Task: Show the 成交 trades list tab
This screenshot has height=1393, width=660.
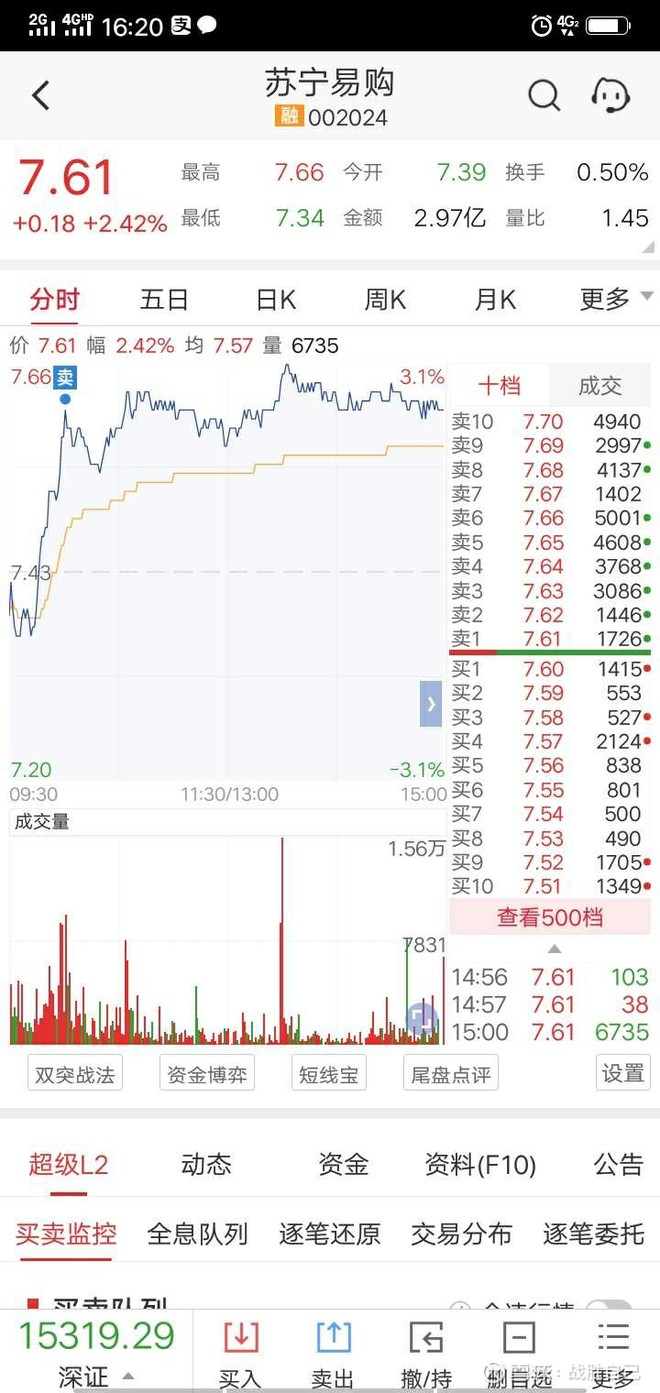Action: point(600,386)
